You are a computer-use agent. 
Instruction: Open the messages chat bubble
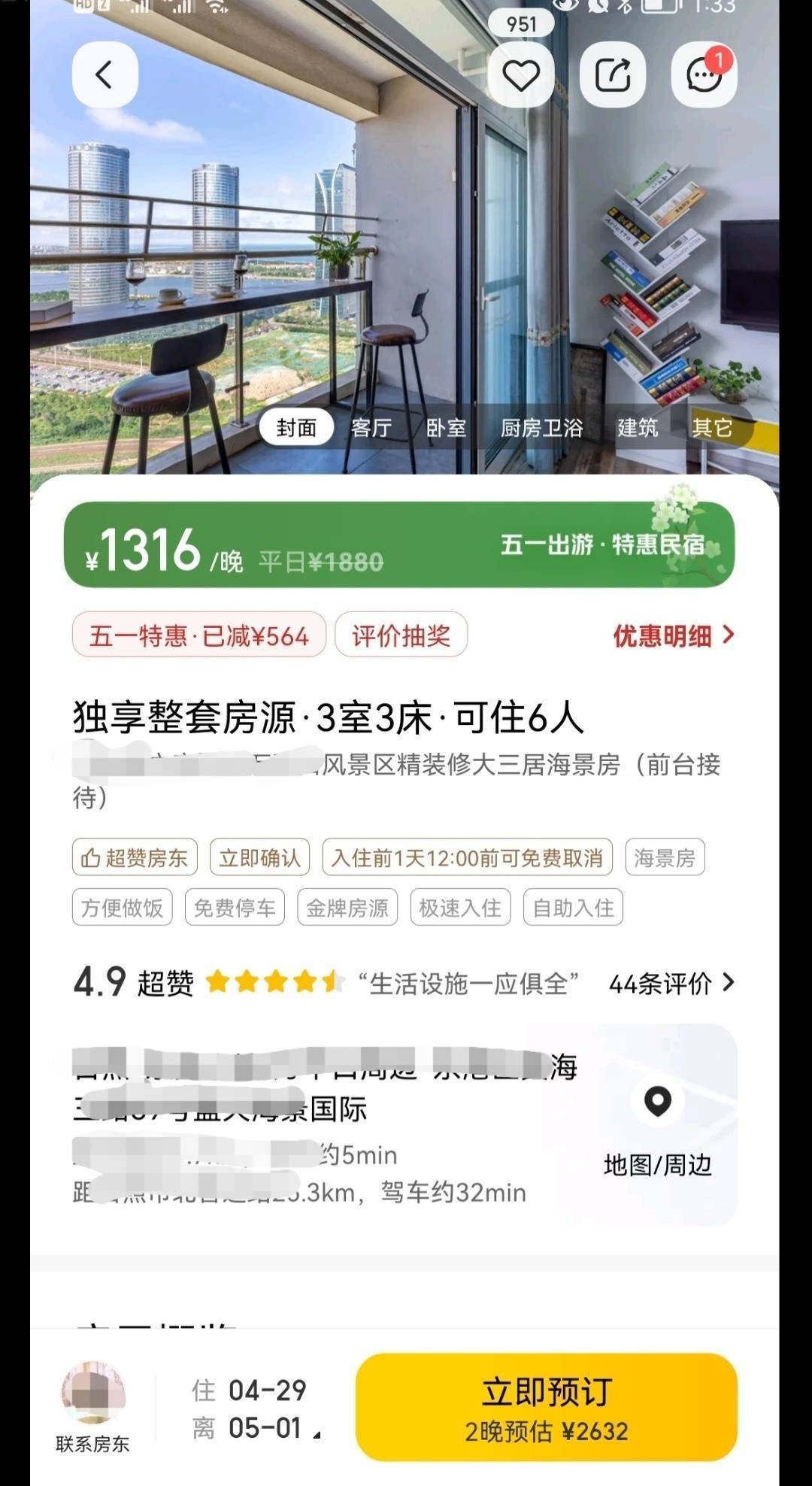point(704,75)
